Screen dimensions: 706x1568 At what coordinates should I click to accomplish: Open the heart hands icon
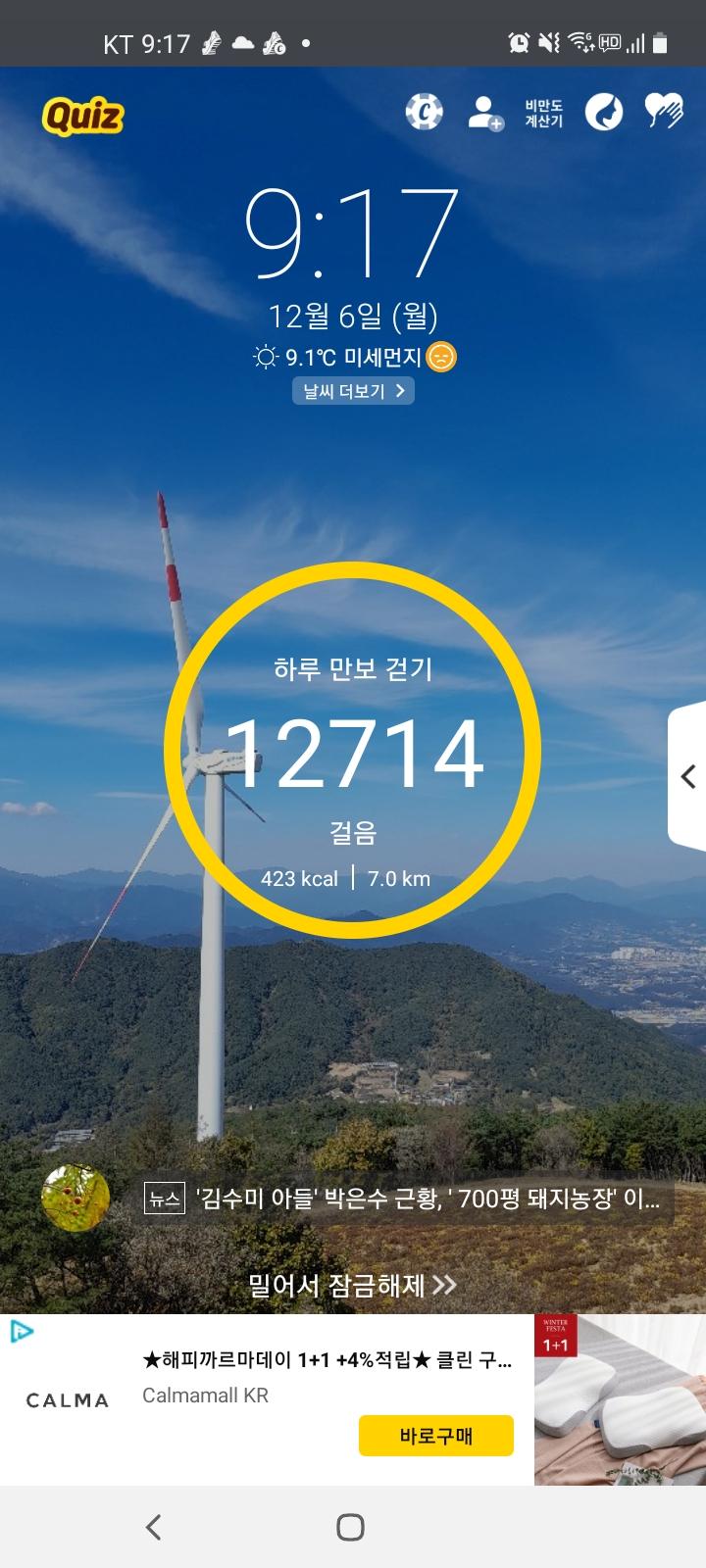tap(664, 112)
